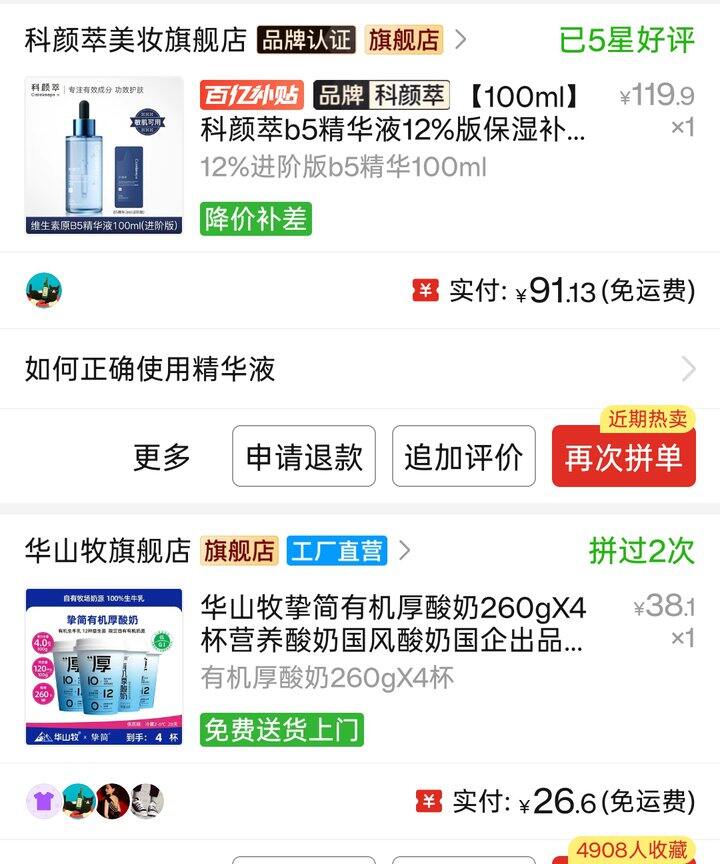Tap 申请退款 for the 科颜萃 order
The image size is (720, 864).
[x=304, y=457]
